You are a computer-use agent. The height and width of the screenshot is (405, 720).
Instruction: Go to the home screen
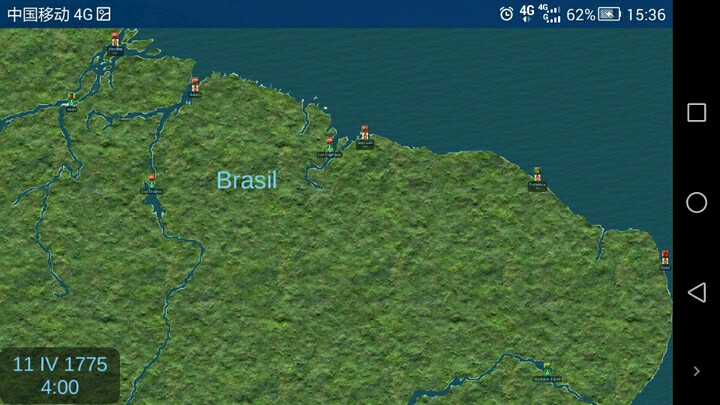[x=696, y=202]
